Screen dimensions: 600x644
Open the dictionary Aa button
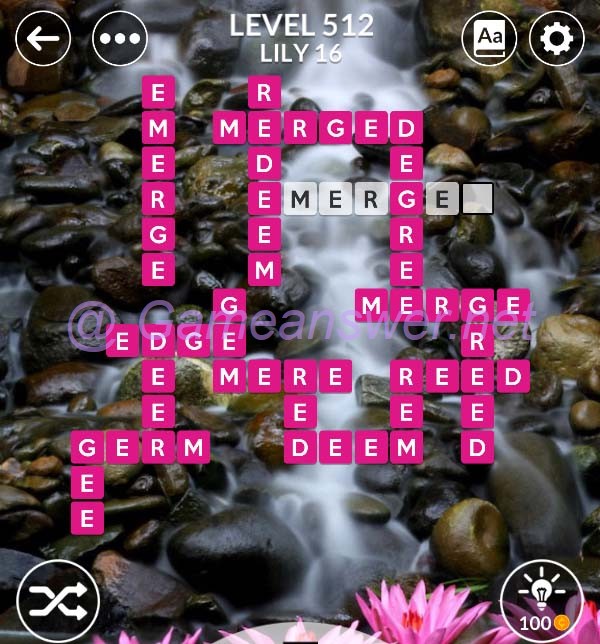[489, 39]
